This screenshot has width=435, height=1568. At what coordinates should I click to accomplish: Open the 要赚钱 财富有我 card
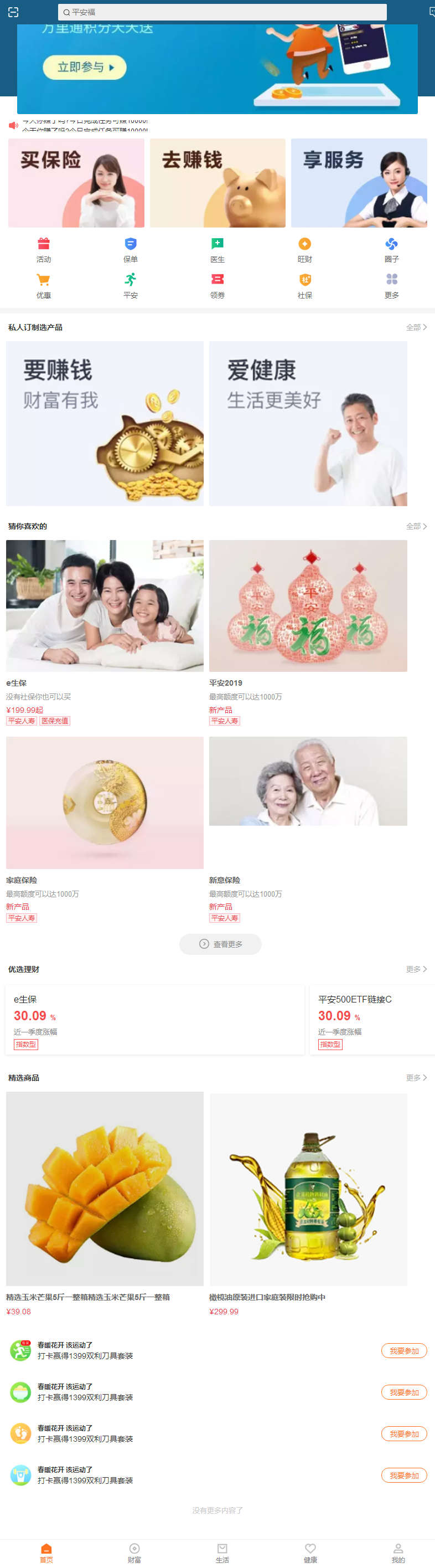click(x=105, y=423)
